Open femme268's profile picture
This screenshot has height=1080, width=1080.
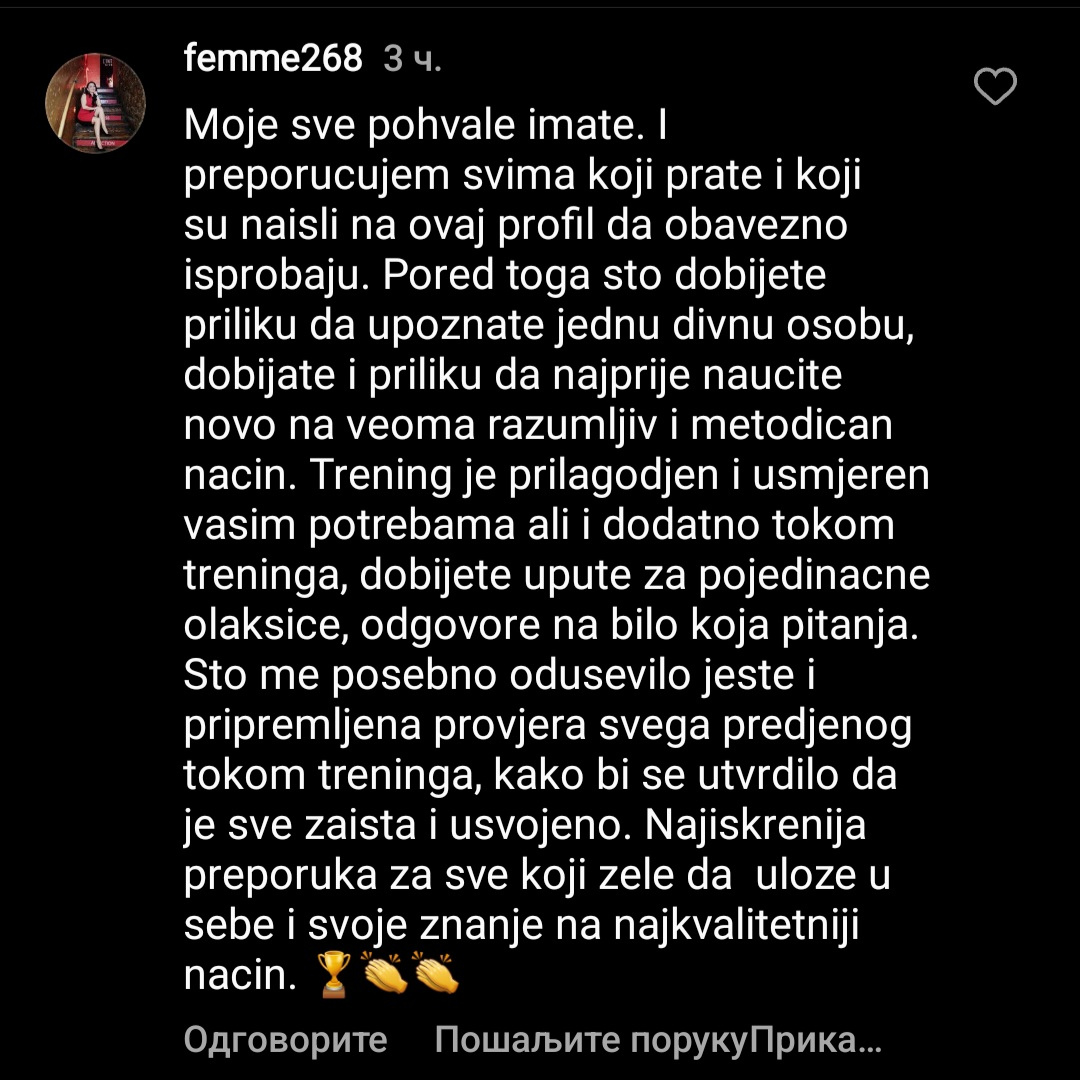pos(96,103)
